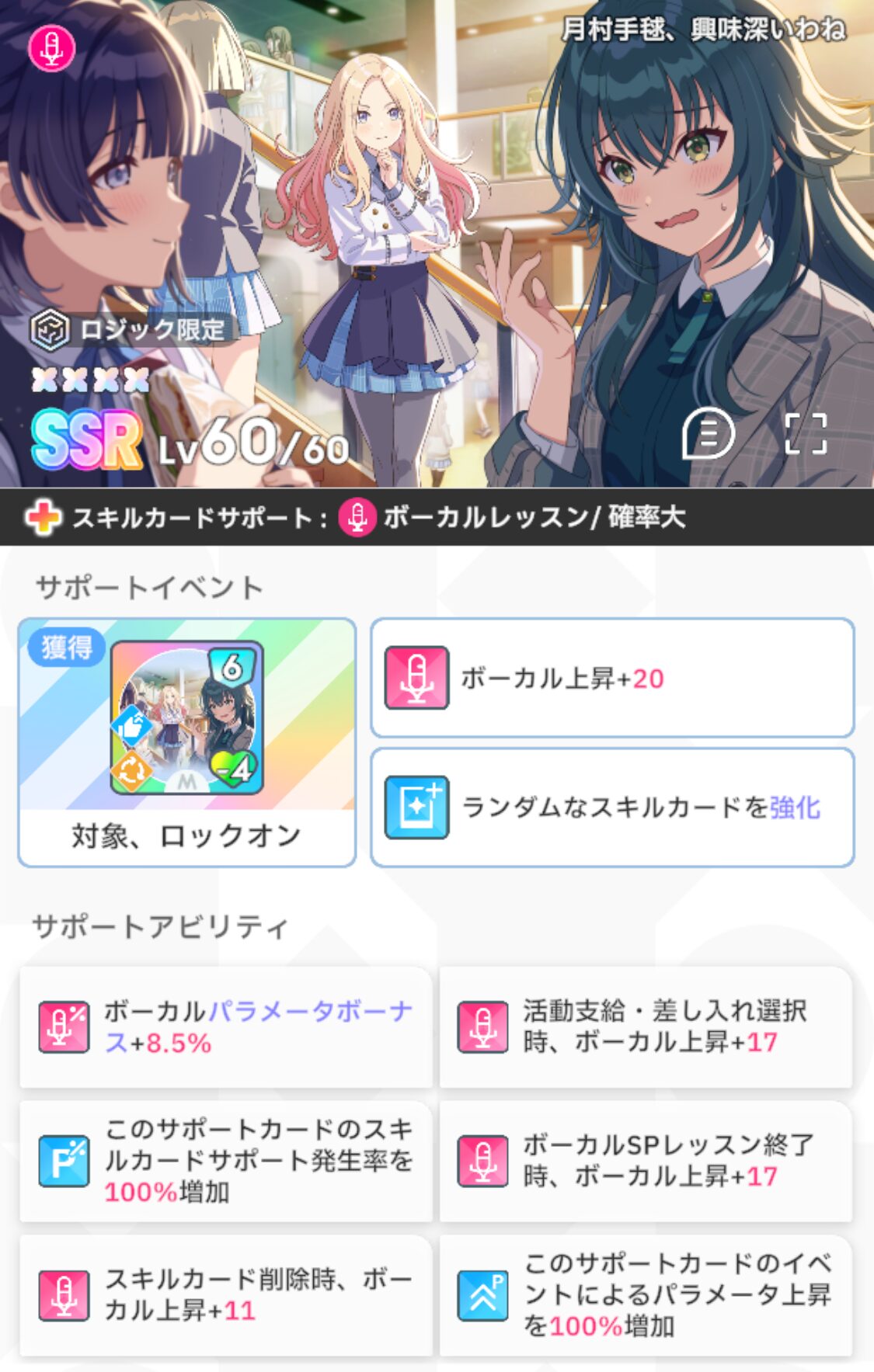This screenshot has height=1372, width=874.
Task: Select the ランダムなスキルカードを強化 event
Action: [612, 807]
